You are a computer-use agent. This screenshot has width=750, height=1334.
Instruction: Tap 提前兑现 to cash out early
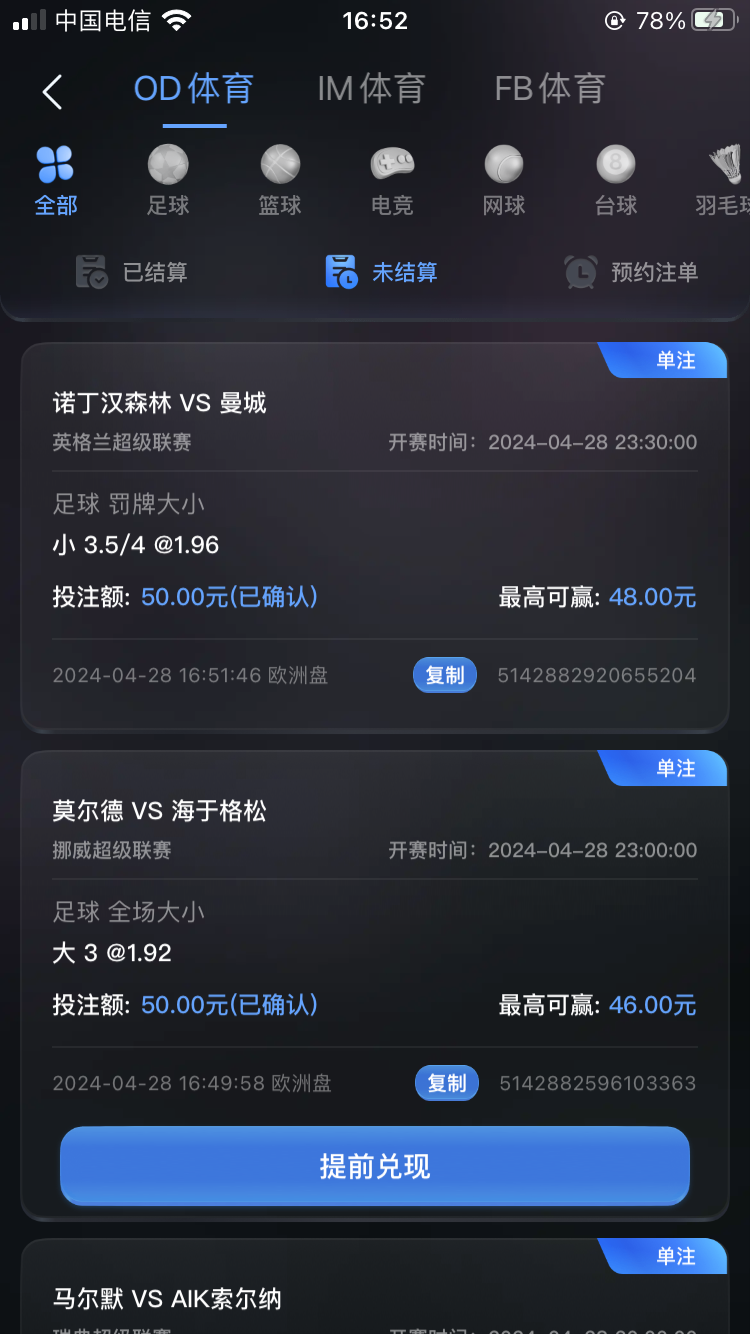pyautogui.click(x=375, y=1166)
